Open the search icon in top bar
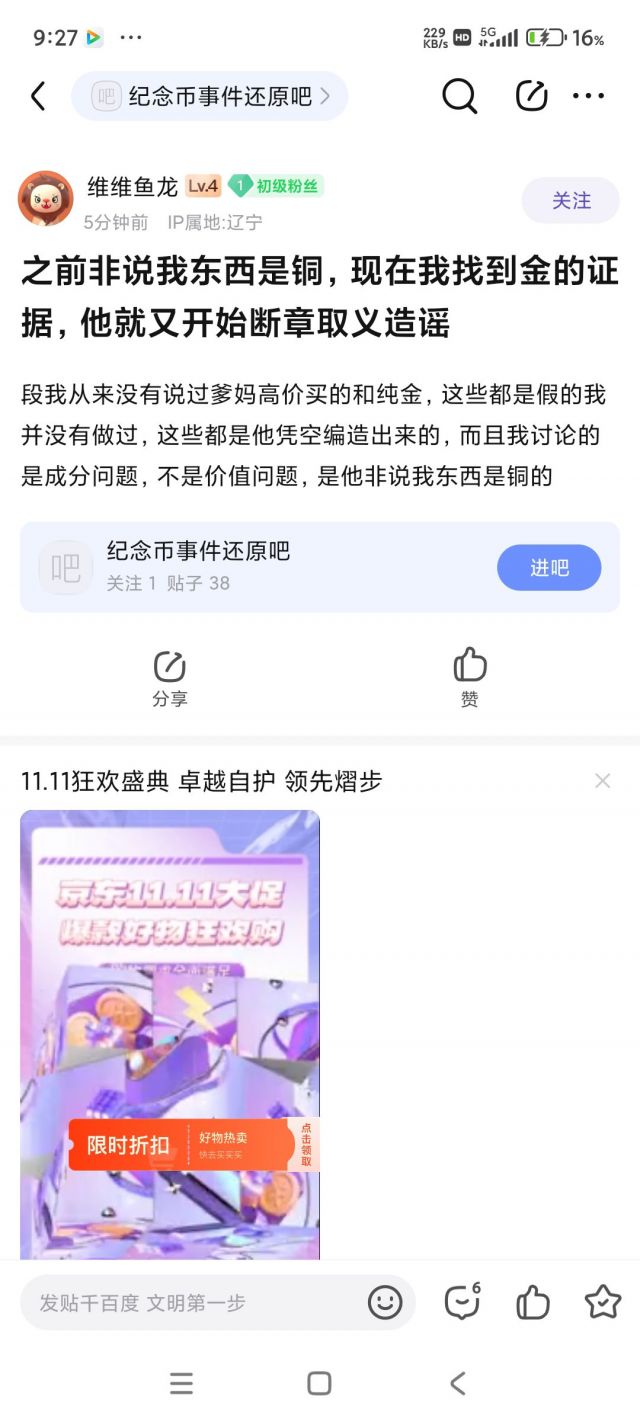The width and height of the screenshot is (640, 1422). pos(459,97)
